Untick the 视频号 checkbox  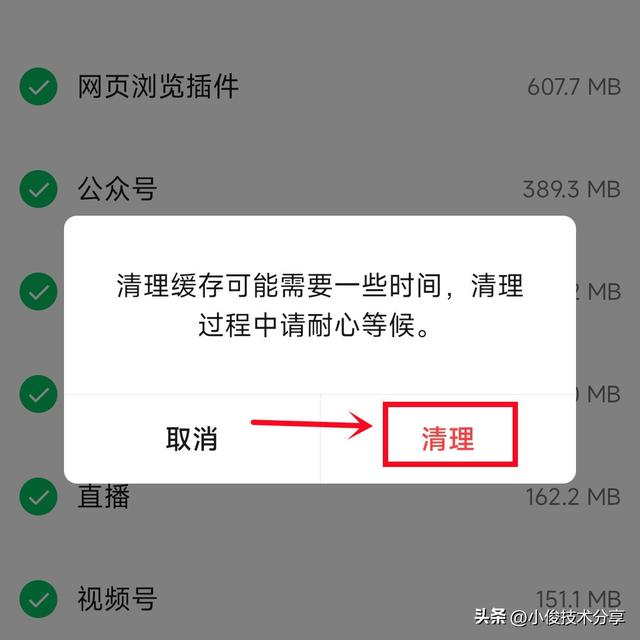coord(38,598)
